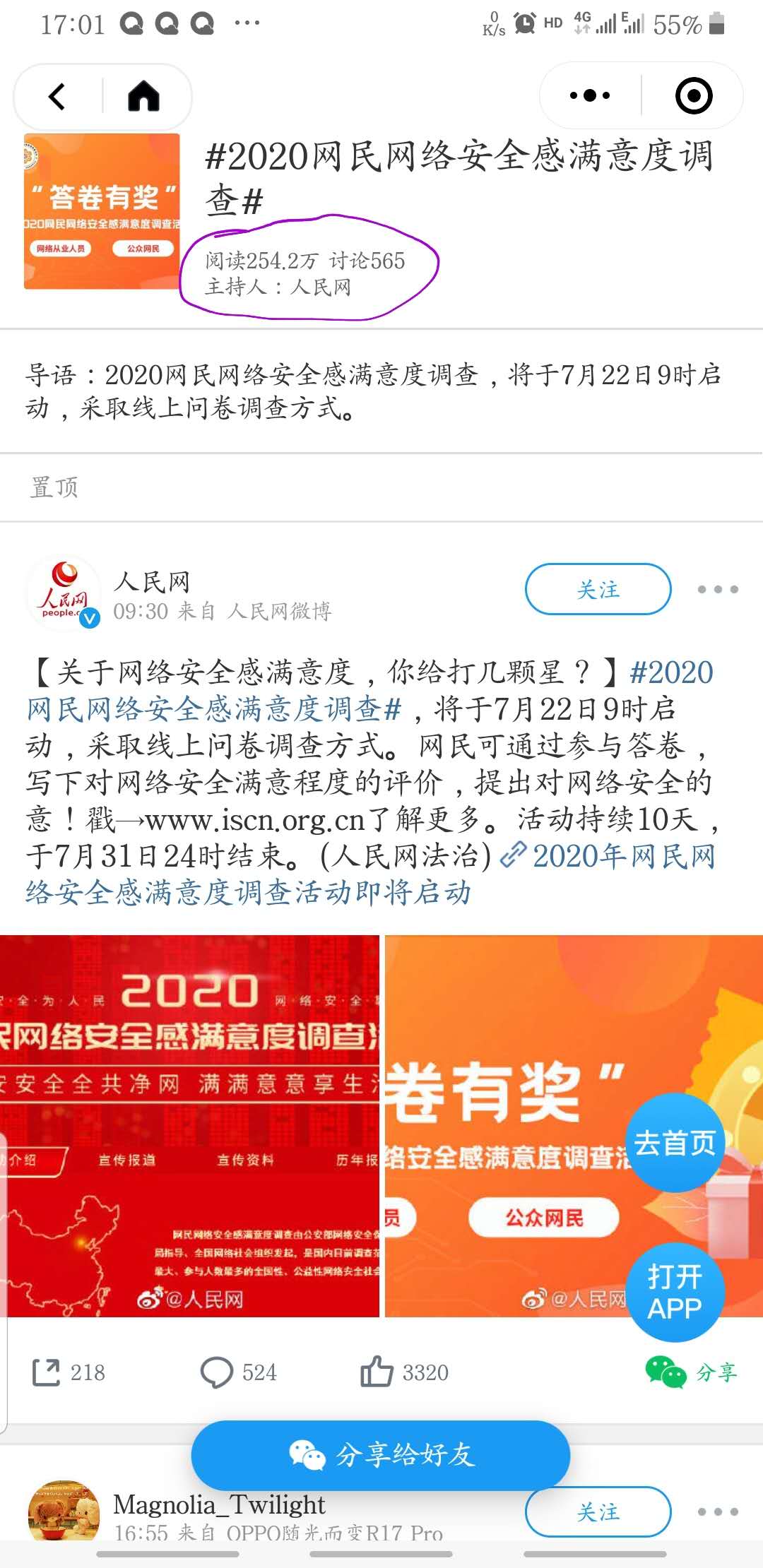Viewport: 763px width, 1568px height.
Task: Tap the 去首页 floating button
Action: (675, 1143)
